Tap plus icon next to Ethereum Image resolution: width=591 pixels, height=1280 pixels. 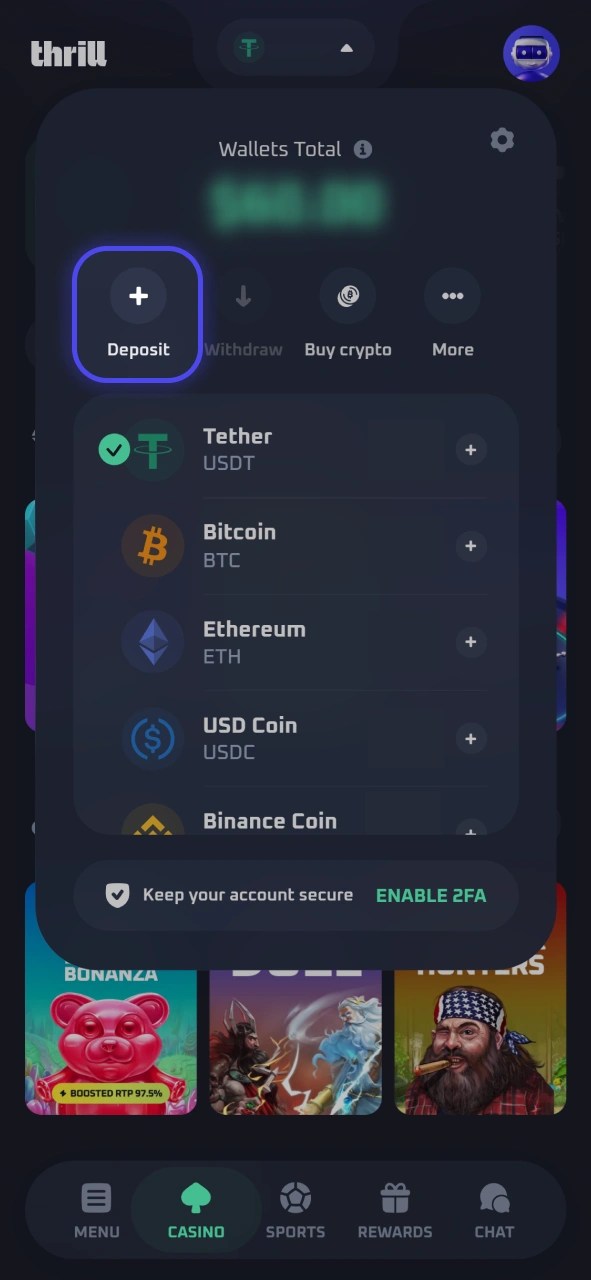pyautogui.click(x=471, y=642)
